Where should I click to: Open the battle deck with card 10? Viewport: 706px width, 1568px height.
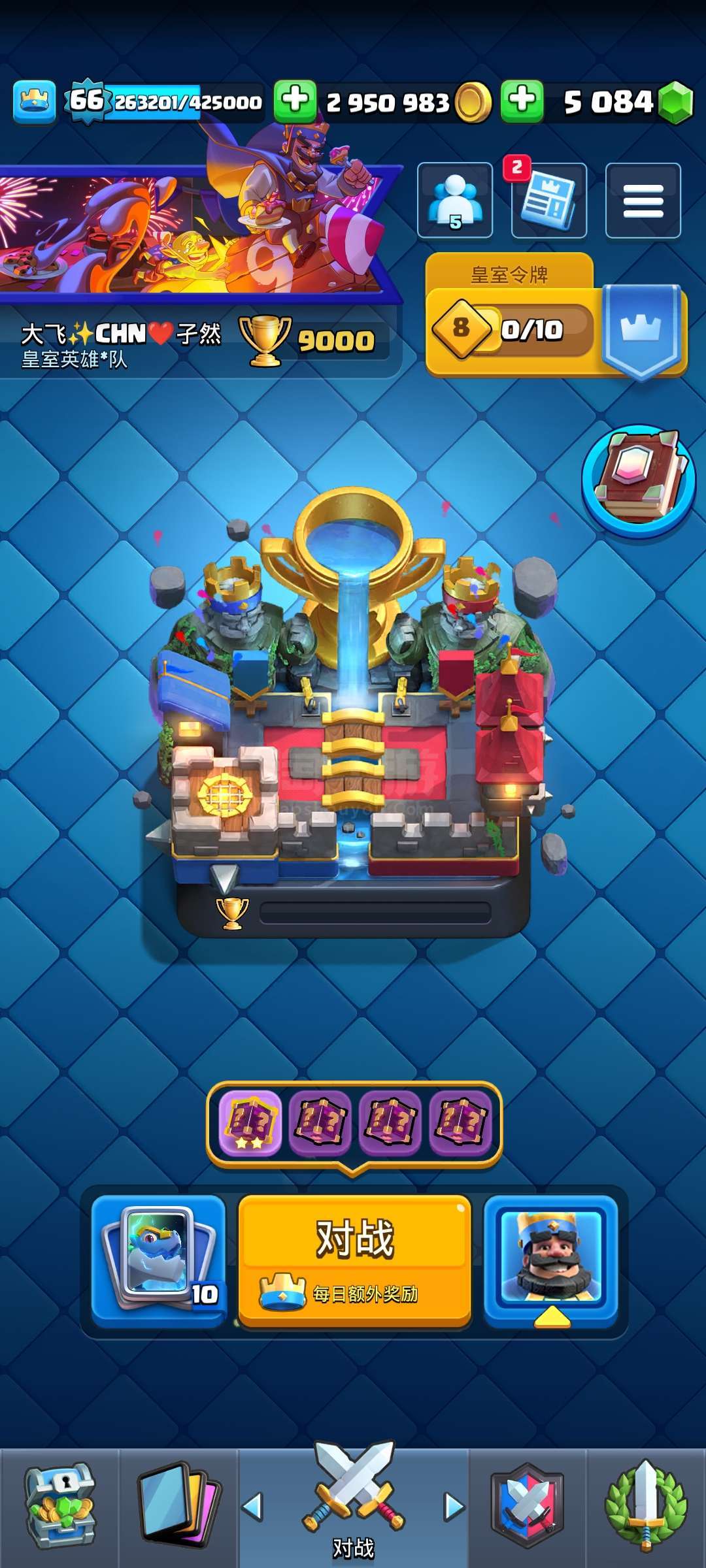(x=159, y=1261)
